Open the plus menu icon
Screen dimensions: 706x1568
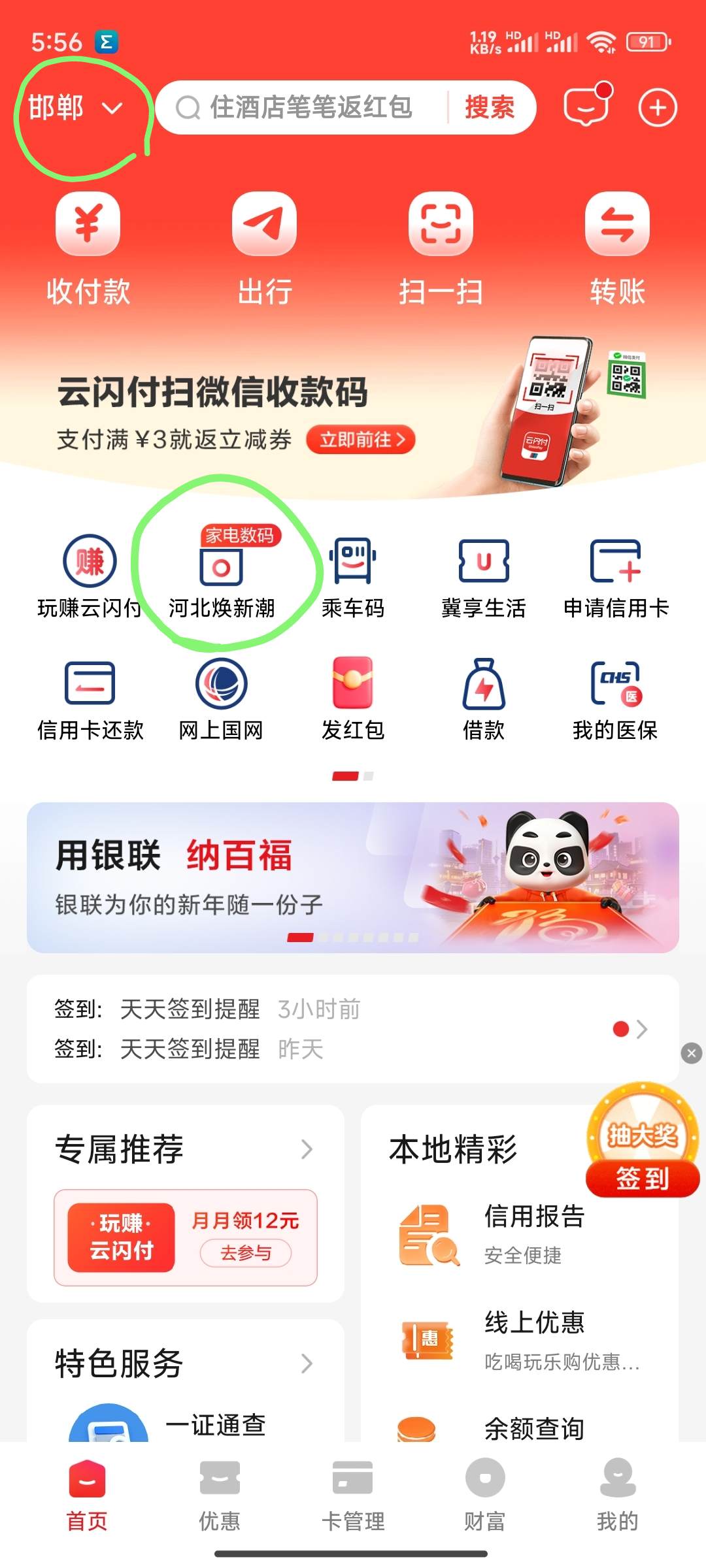[x=658, y=108]
